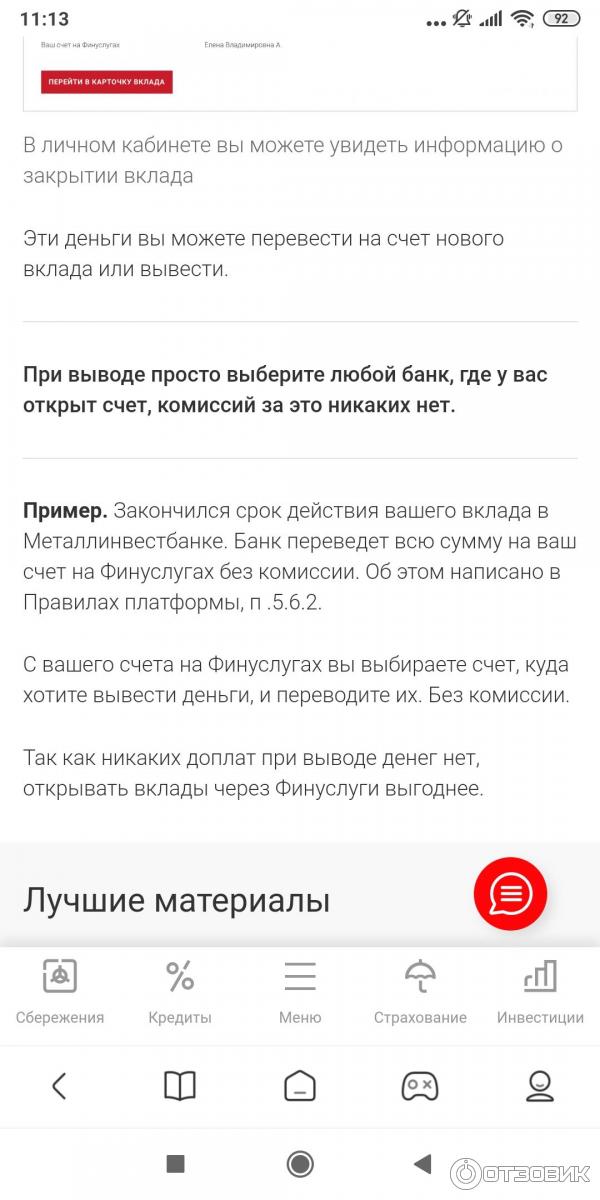The width and height of the screenshot is (600, 1200).
Task: Select the Инвестиции tab
Action: pos(540,991)
